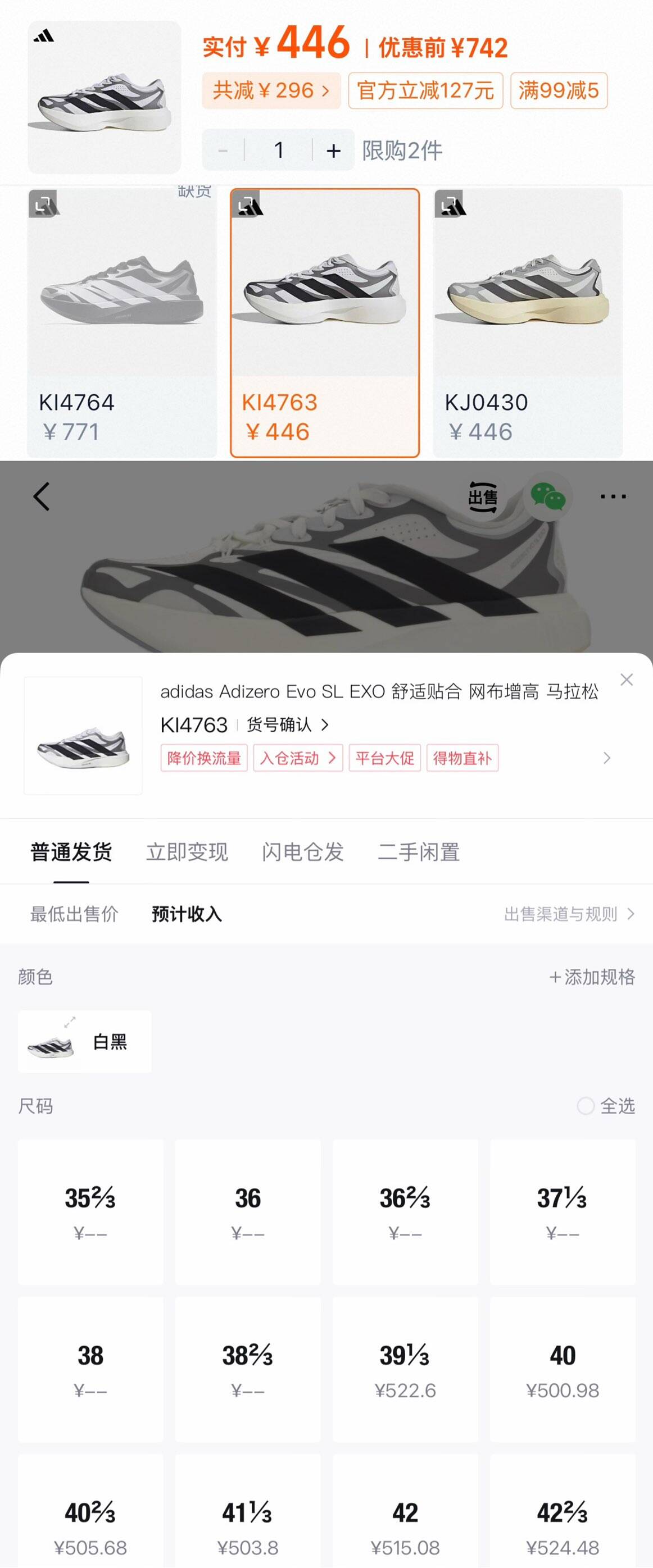Increase quantity with the plus button

[333, 151]
